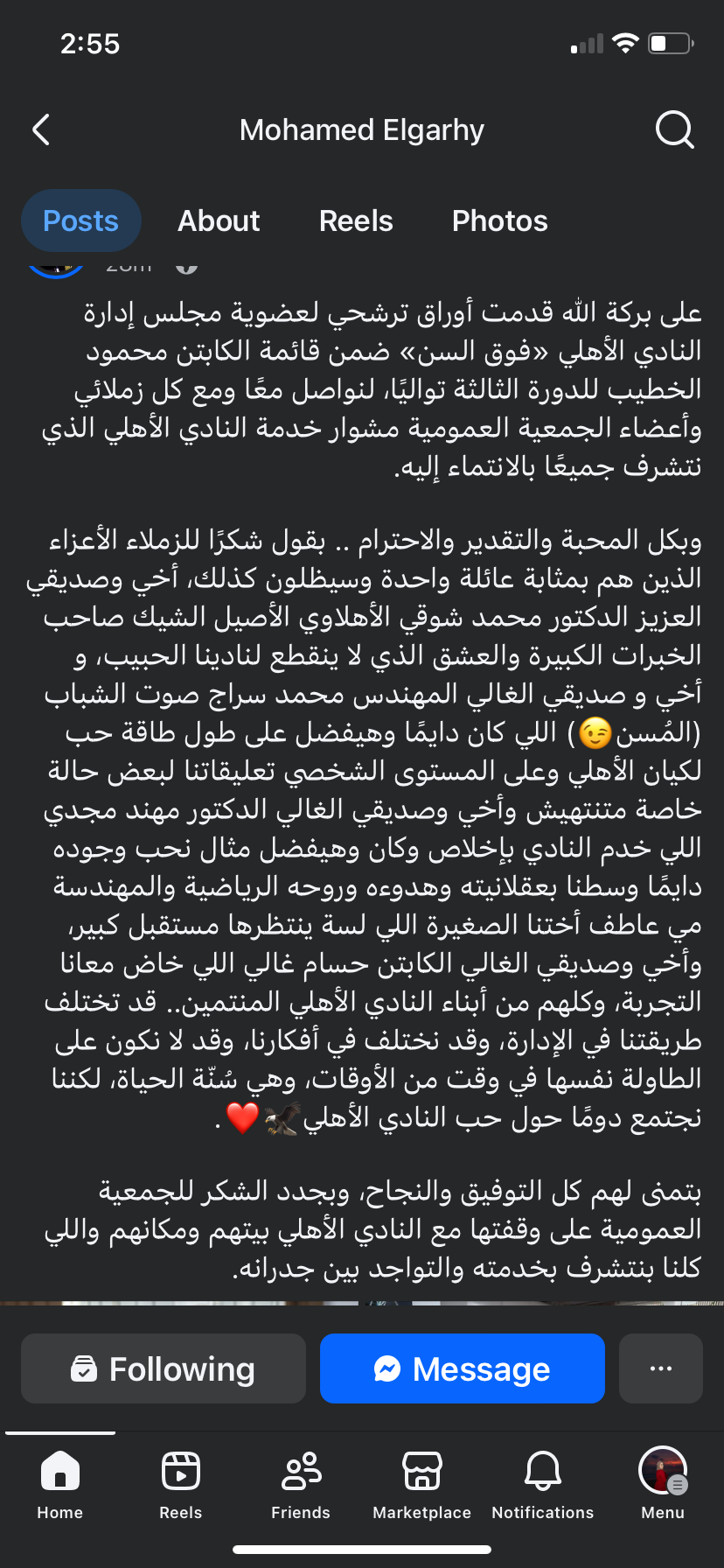
Task: Open the three-dot more options button
Action: [x=660, y=1368]
